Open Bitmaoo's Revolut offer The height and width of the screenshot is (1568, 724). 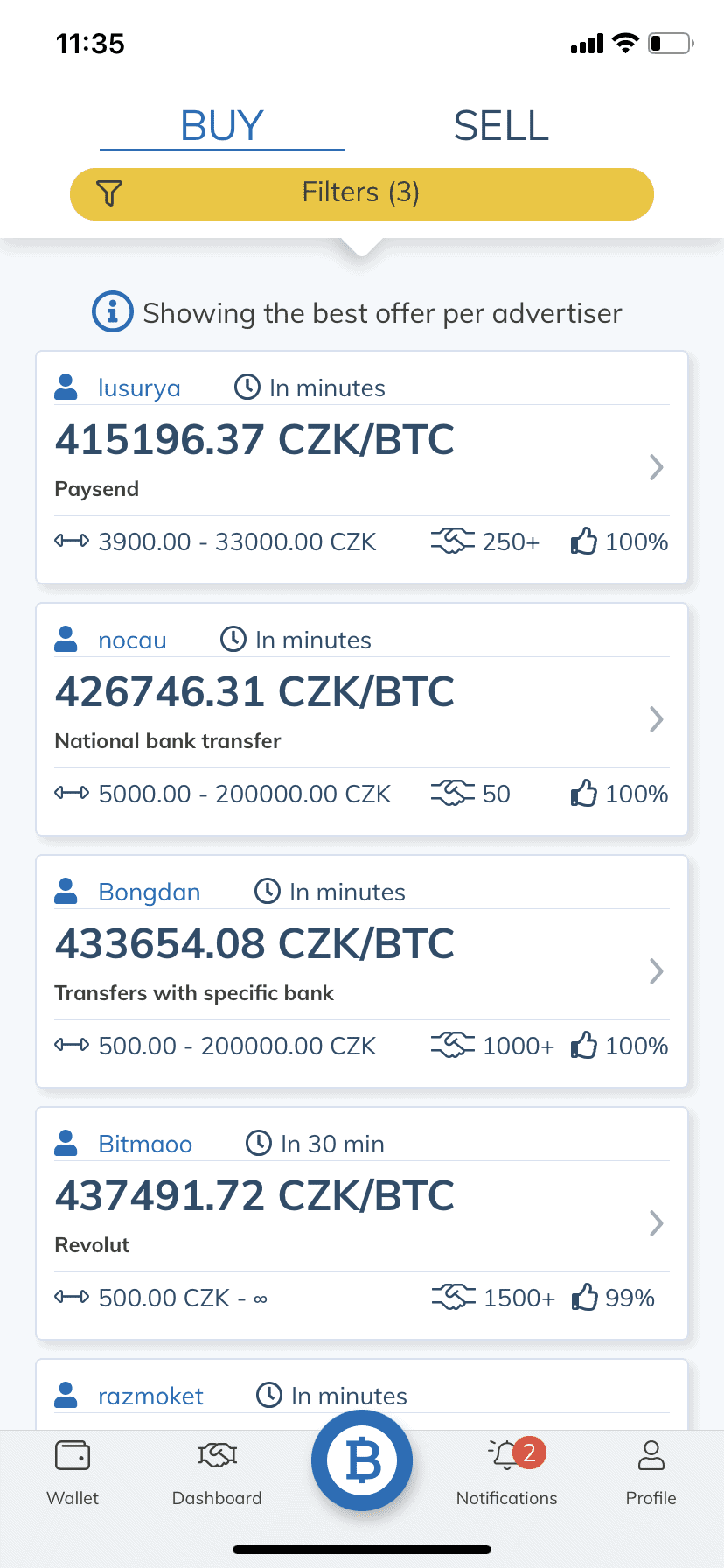[361, 1222]
